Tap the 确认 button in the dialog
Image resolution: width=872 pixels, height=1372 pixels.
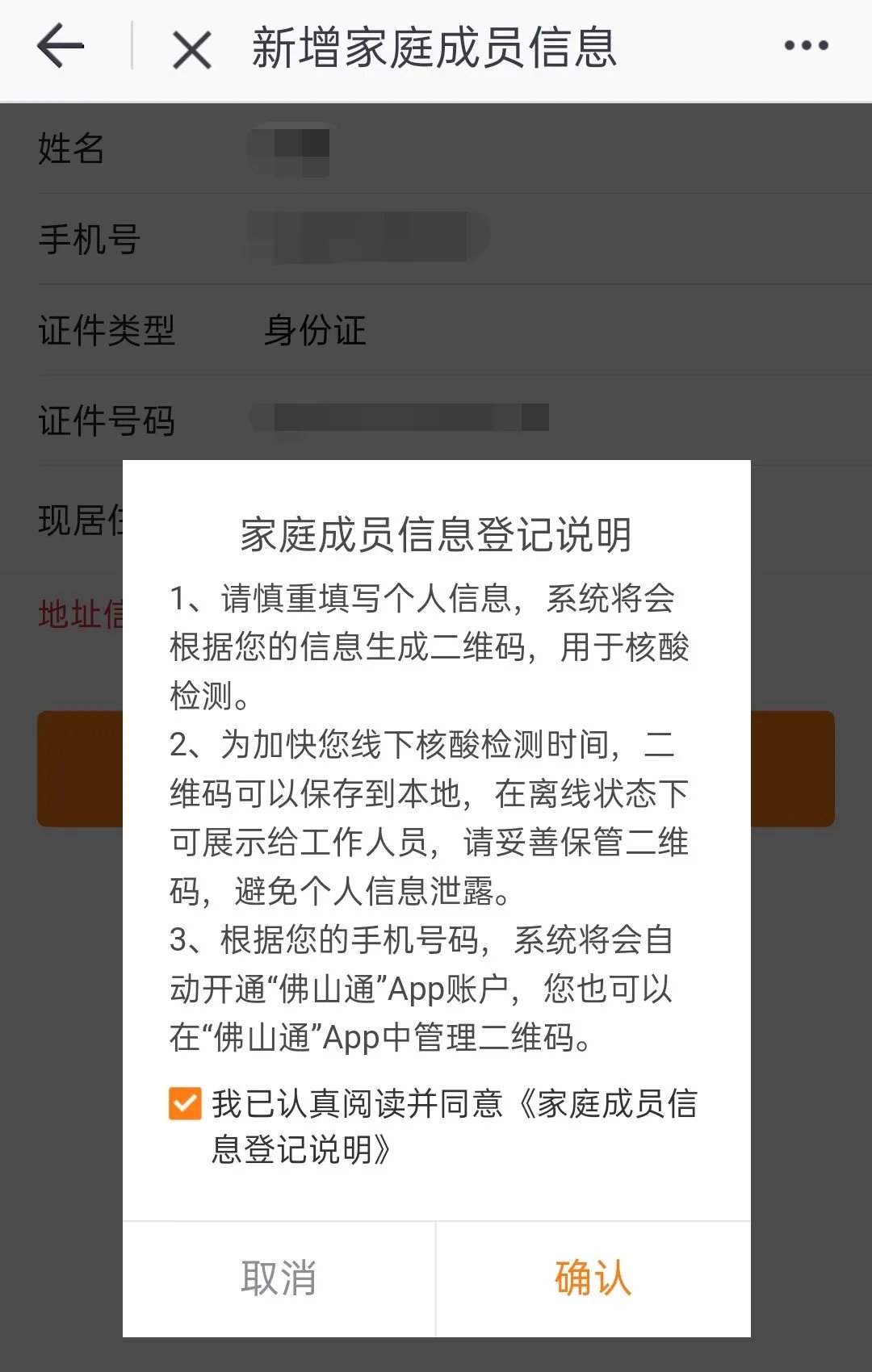click(593, 1278)
